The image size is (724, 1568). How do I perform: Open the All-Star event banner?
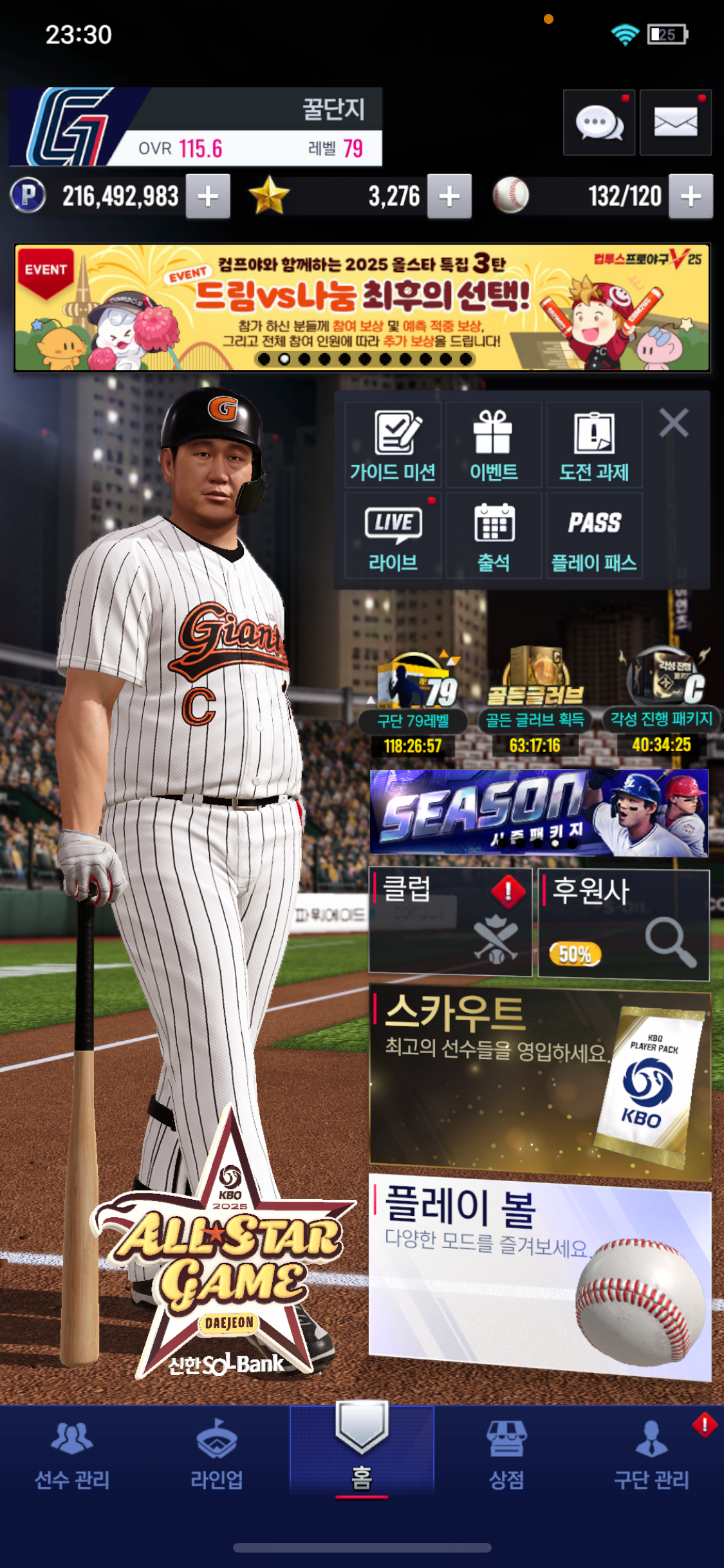(x=362, y=308)
